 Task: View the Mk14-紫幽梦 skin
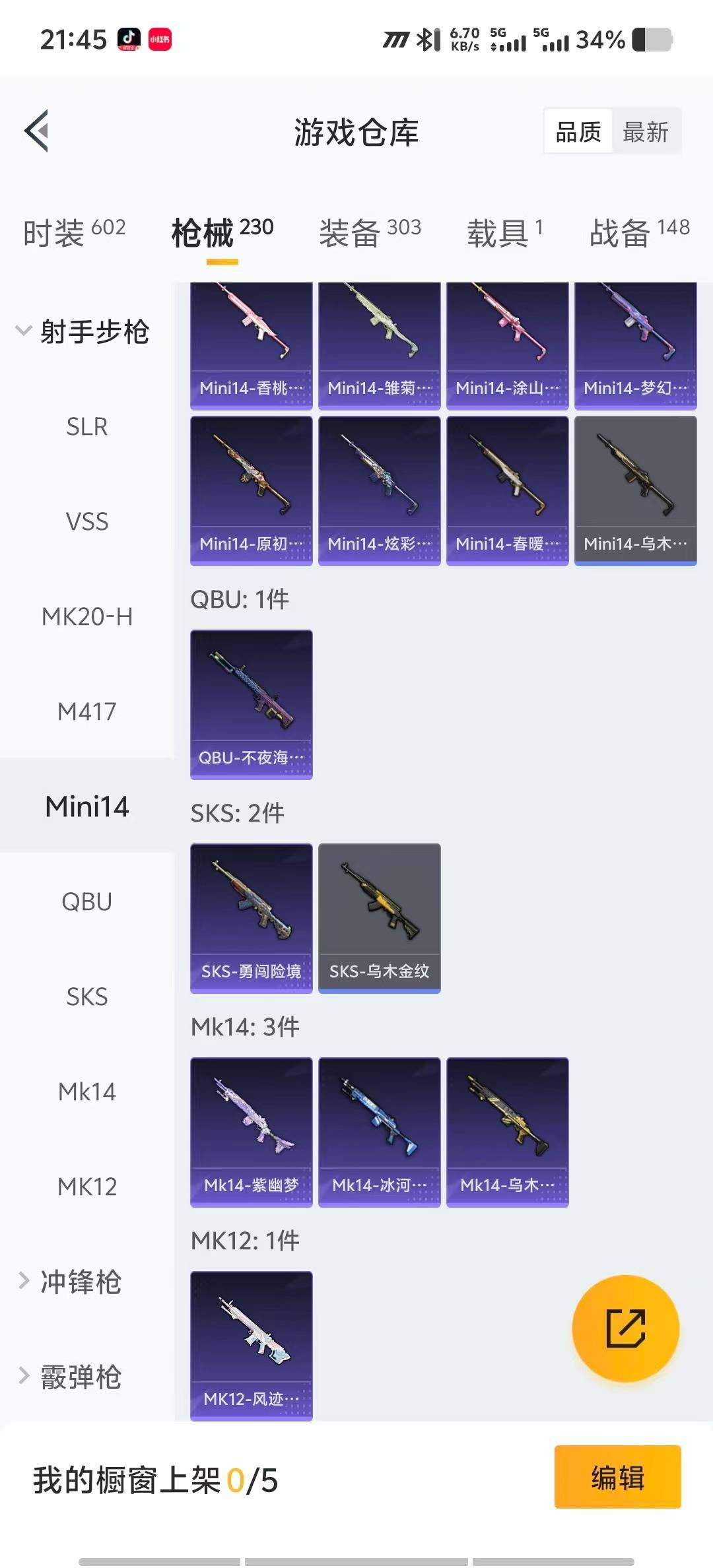[251, 1132]
